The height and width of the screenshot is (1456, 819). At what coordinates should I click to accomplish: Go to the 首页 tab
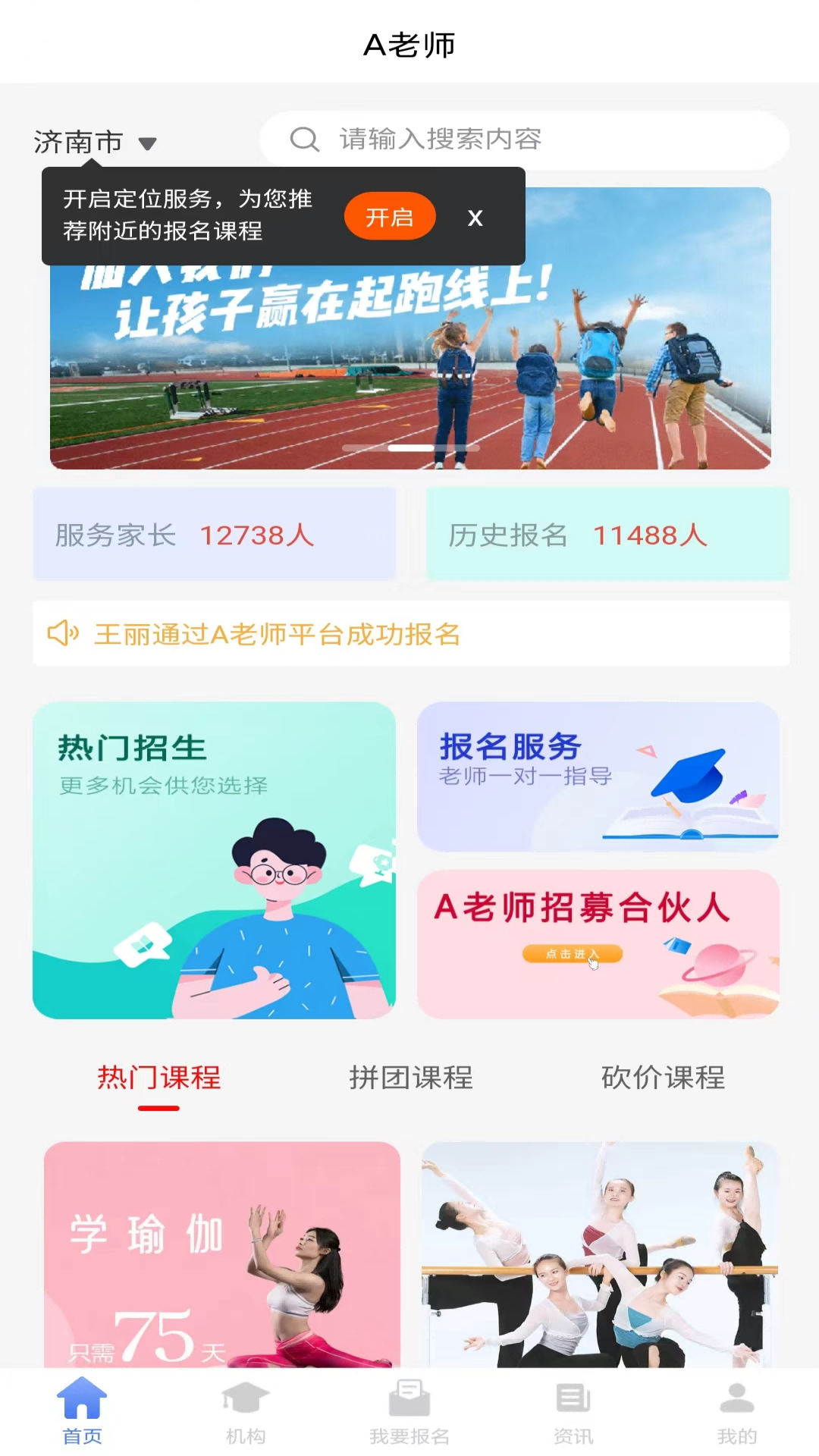(82, 1410)
